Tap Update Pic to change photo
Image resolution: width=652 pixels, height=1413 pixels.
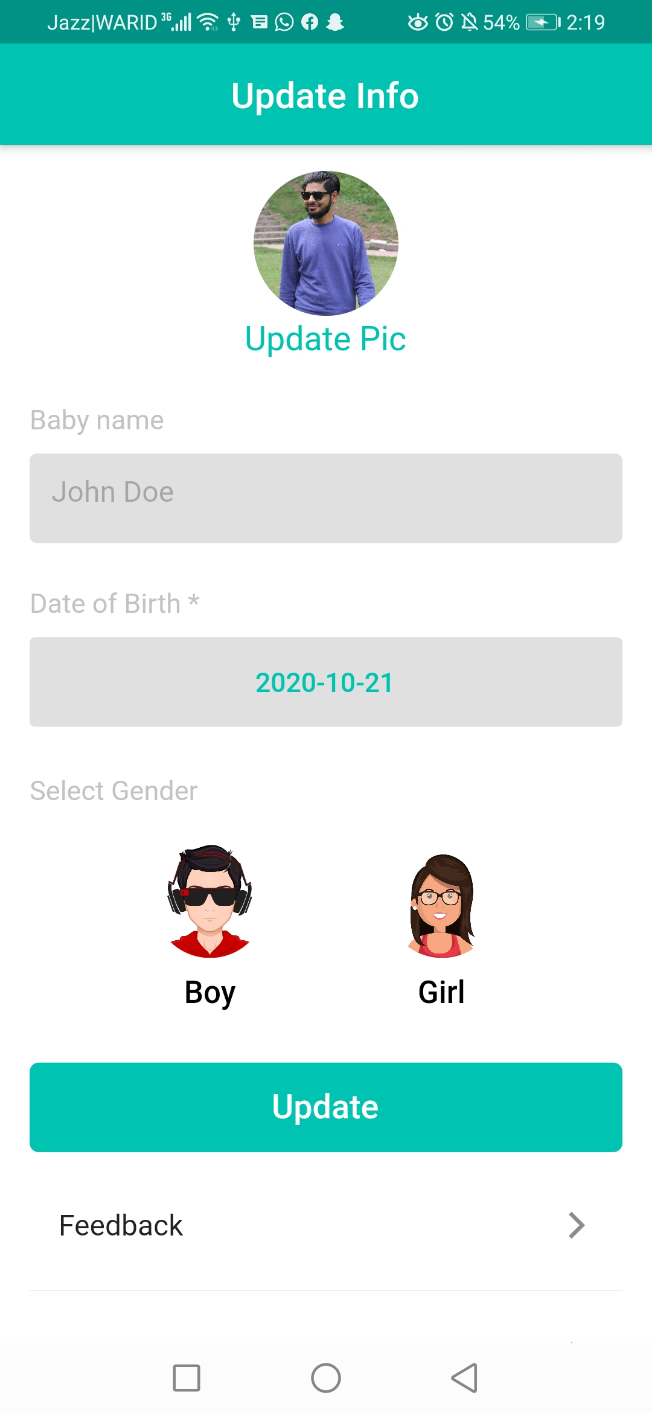coord(325,339)
